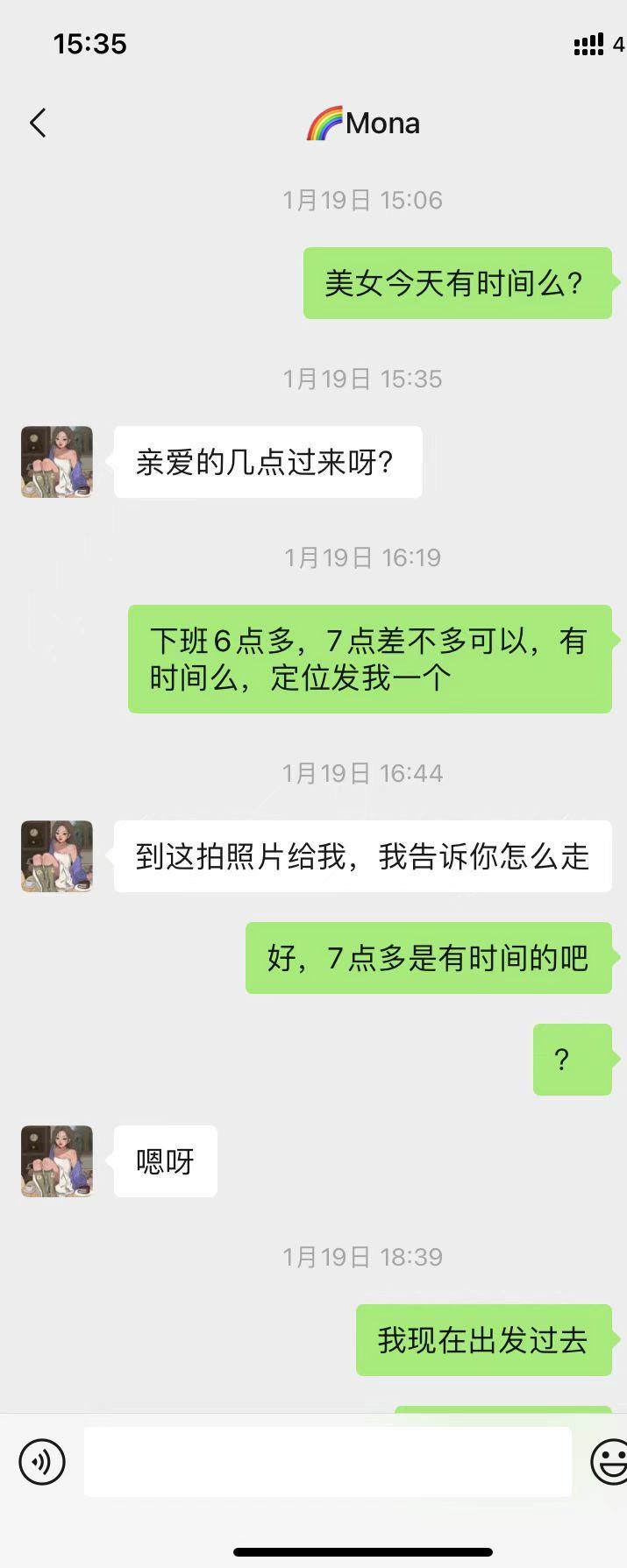Image resolution: width=627 pixels, height=1568 pixels.
Task: Open the emoji picker
Action: (x=609, y=1461)
